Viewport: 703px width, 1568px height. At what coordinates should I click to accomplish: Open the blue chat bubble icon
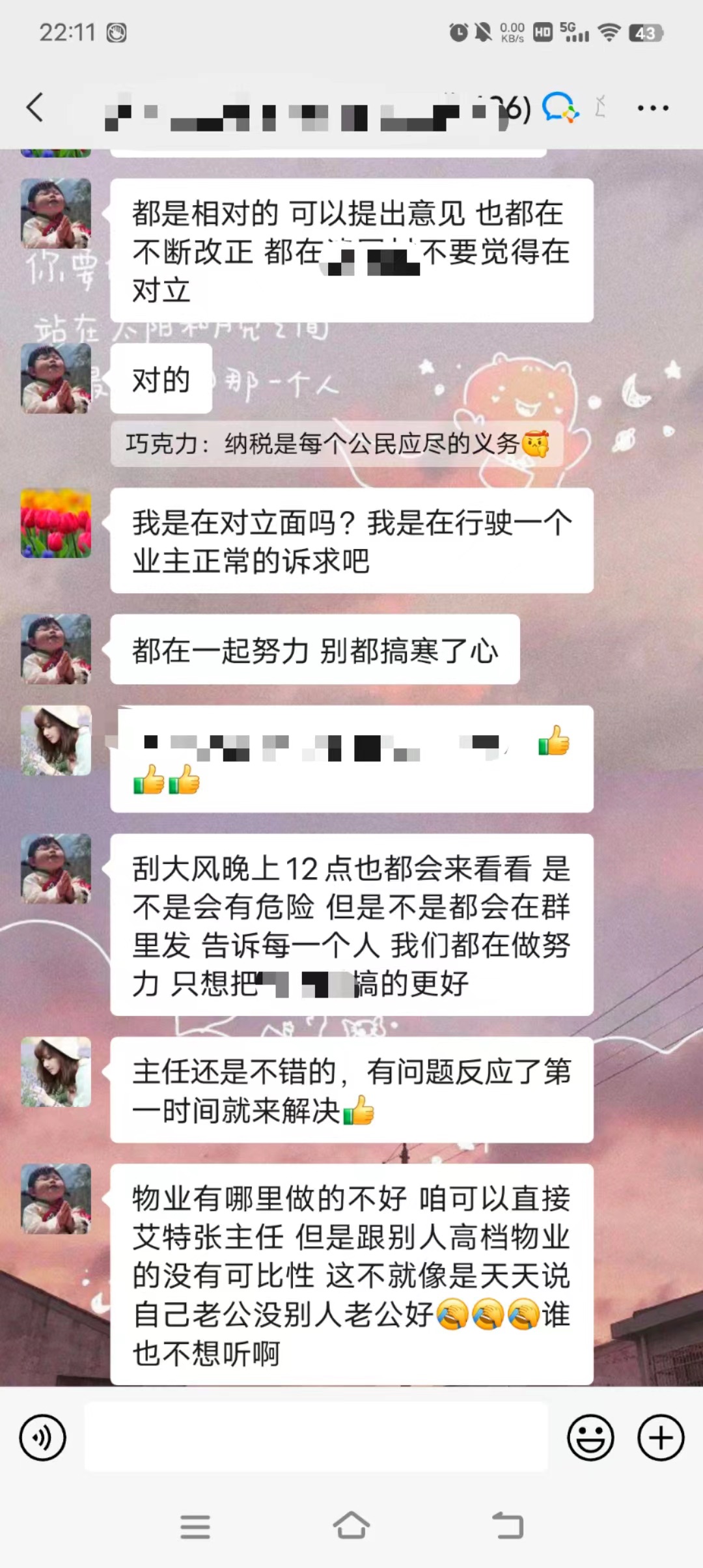coord(560,107)
